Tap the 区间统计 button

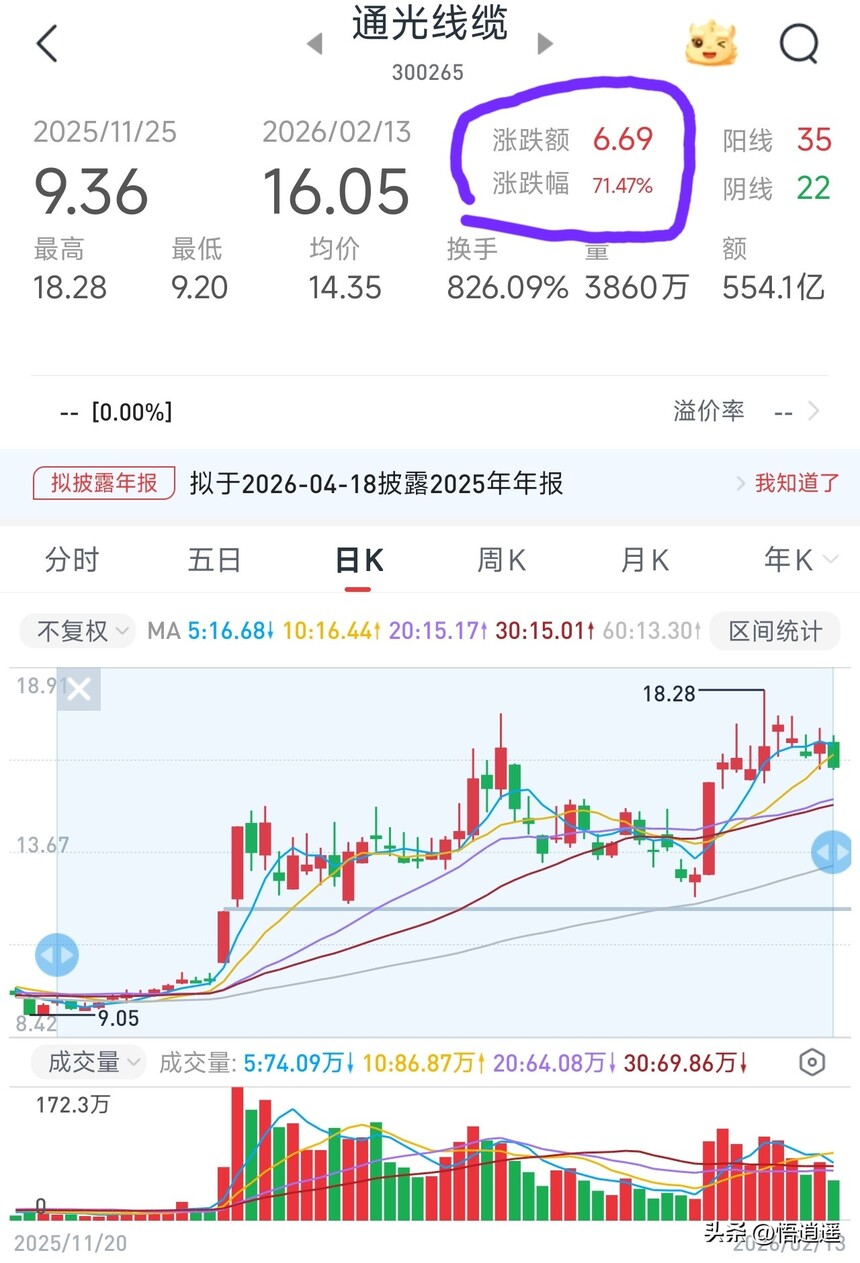coord(775,632)
